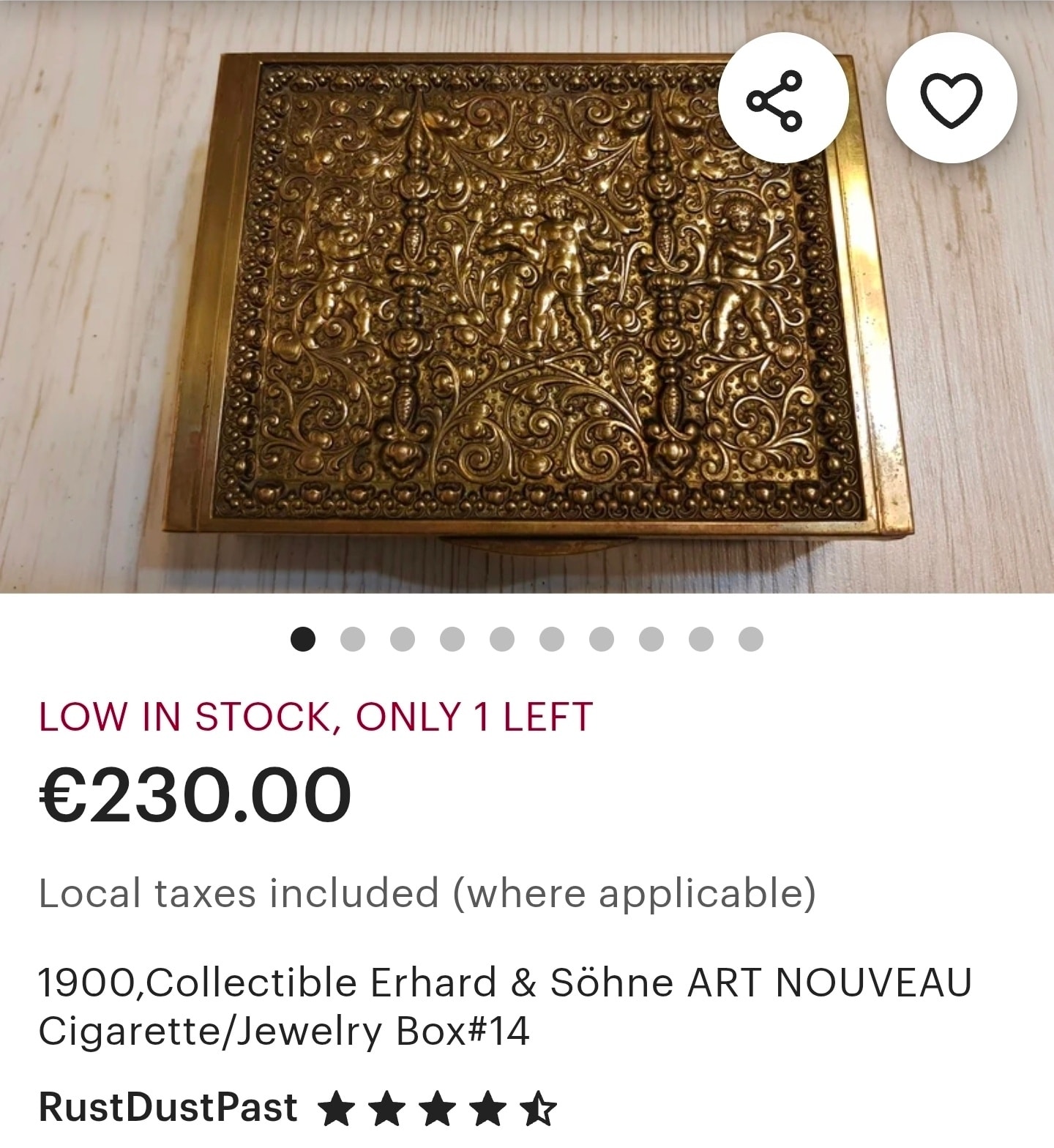Favorite this item with the heart
The width and height of the screenshot is (1054, 1148).
click(x=952, y=98)
